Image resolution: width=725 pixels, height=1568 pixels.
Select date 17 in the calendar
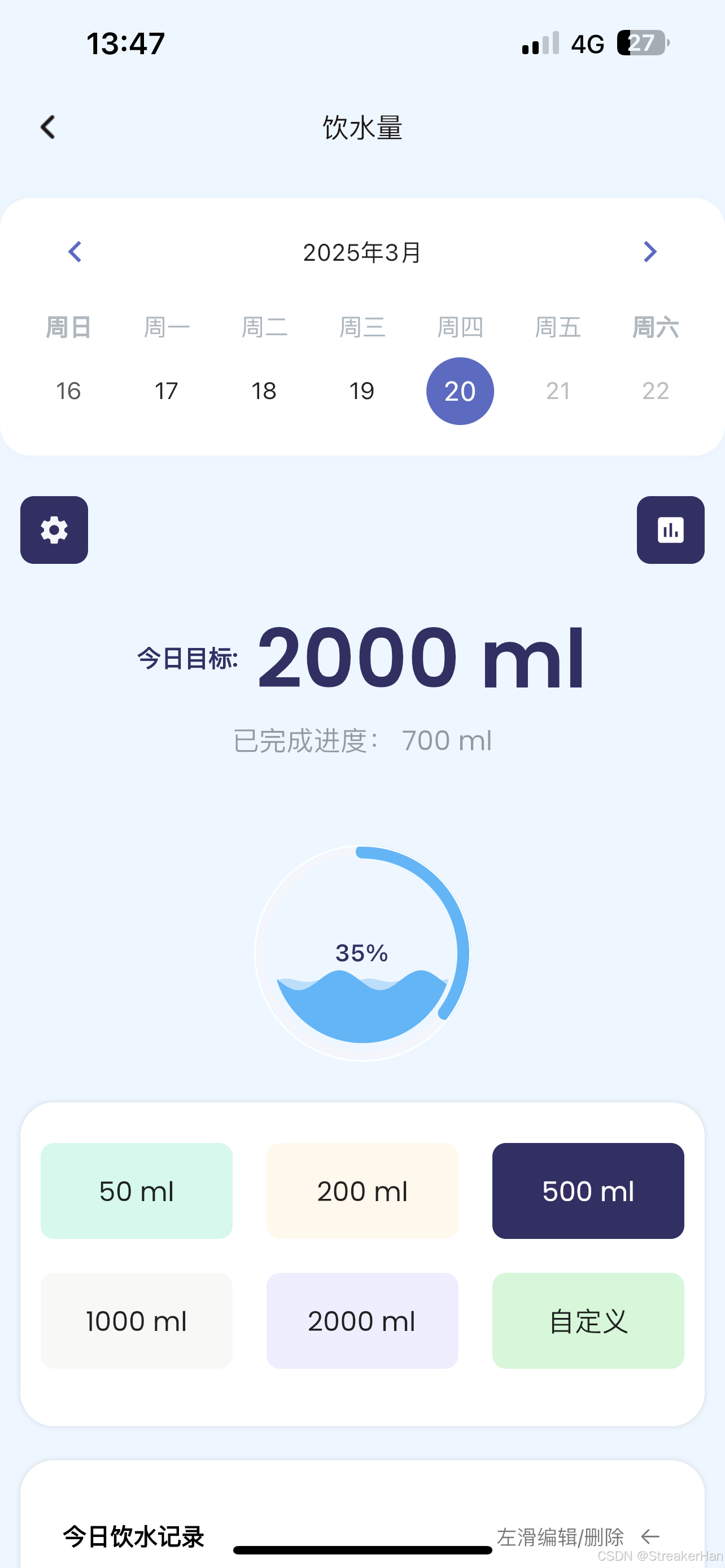coord(166,391)
